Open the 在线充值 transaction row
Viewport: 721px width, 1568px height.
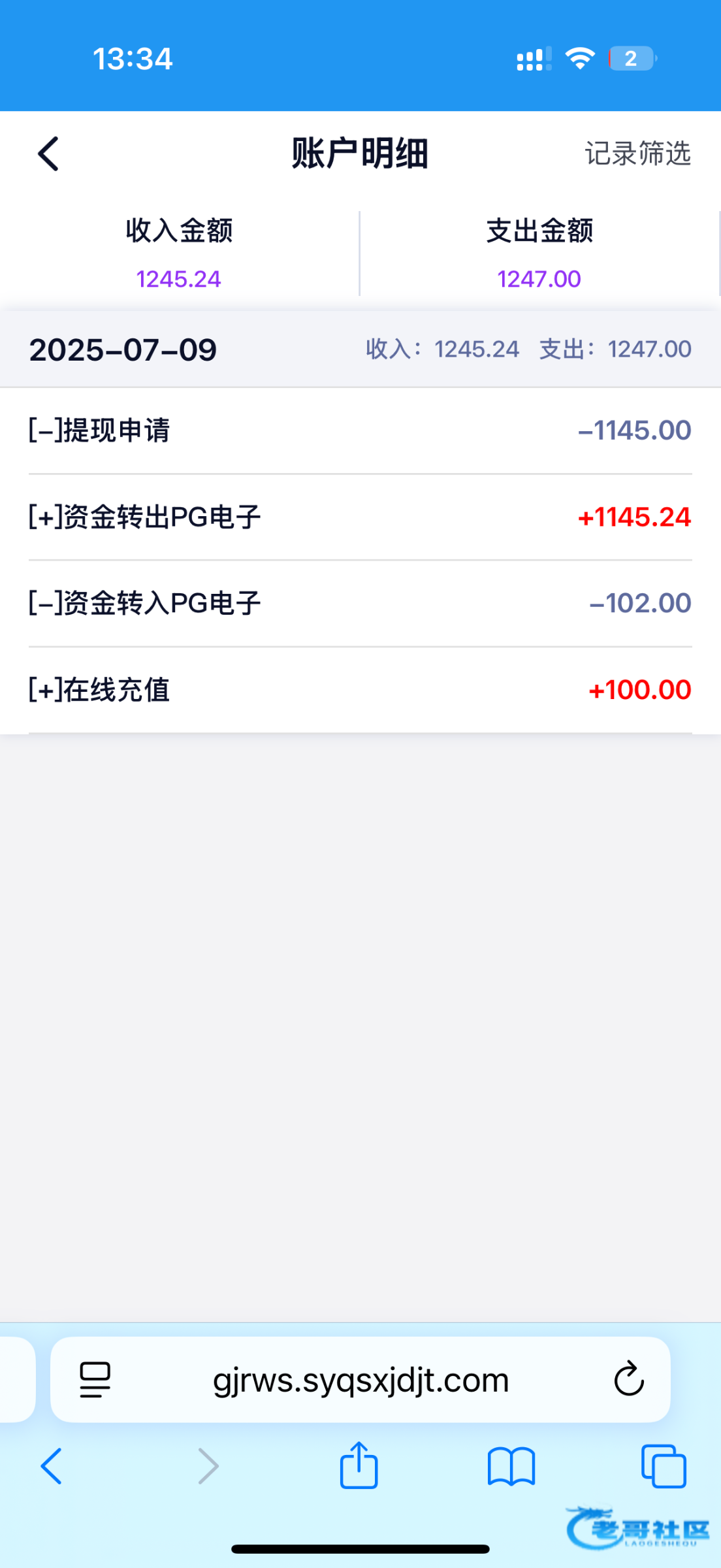pyautogui.click(x=360, y=690)
